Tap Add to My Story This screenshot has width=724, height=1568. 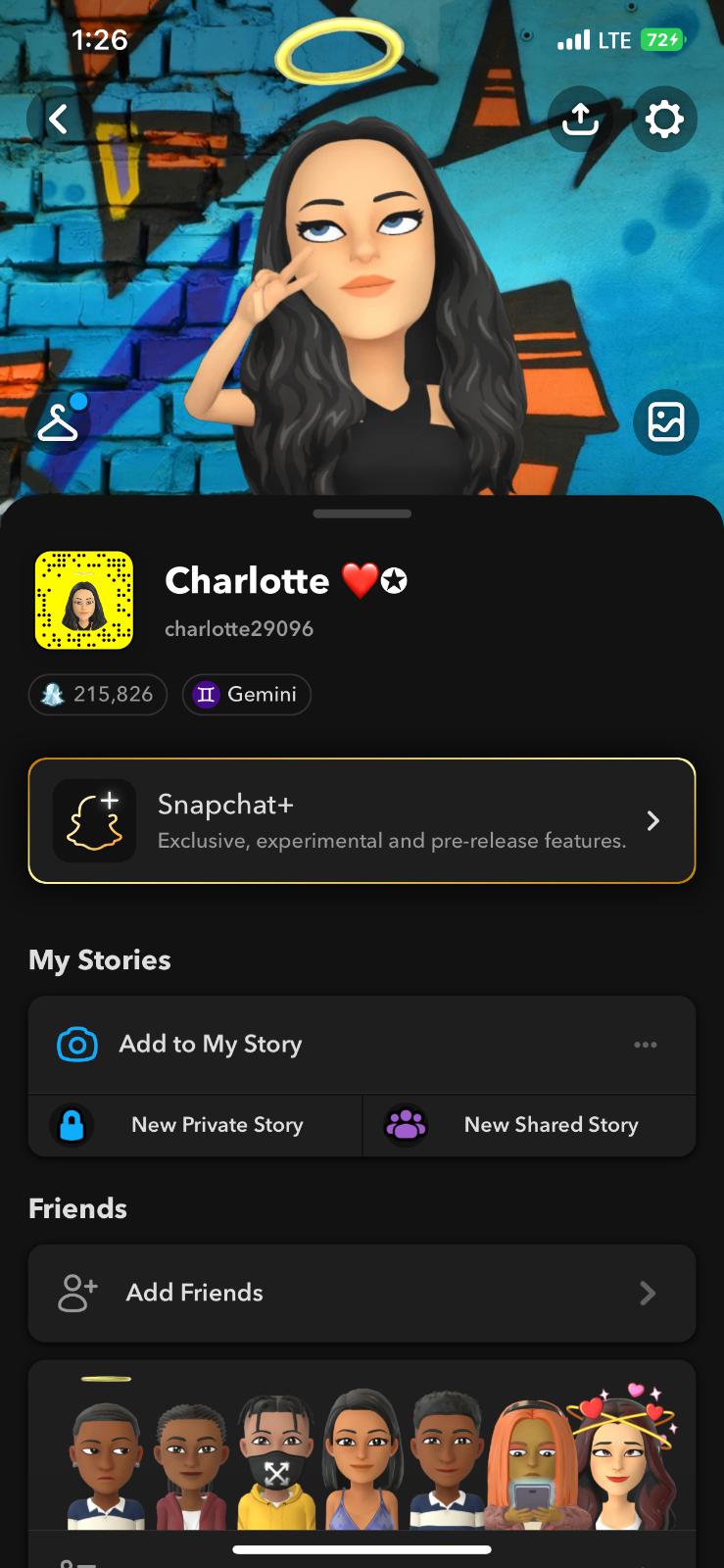click(x=211, y=1045)
